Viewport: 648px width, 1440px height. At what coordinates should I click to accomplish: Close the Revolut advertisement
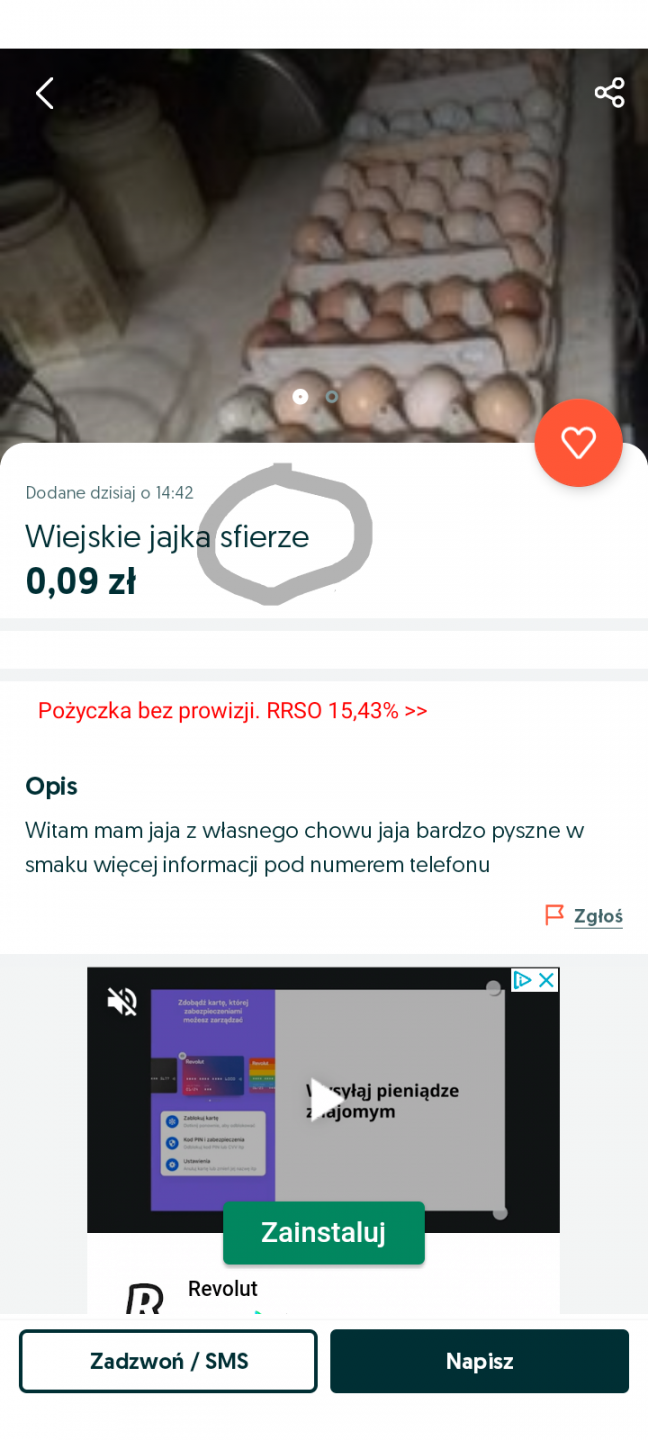tap(546, 980)
